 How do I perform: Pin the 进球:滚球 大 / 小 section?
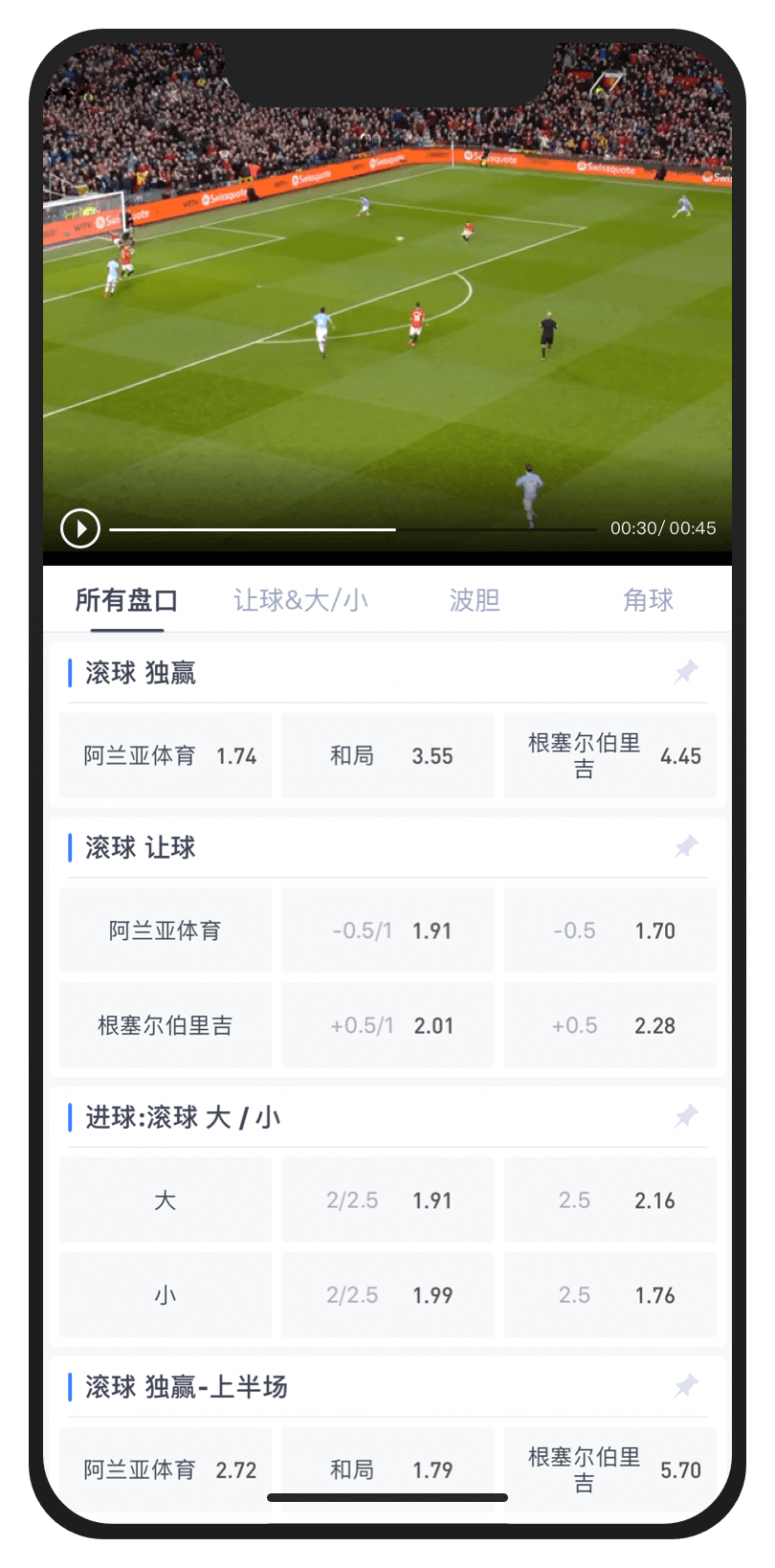click(x=685, y=1117)
